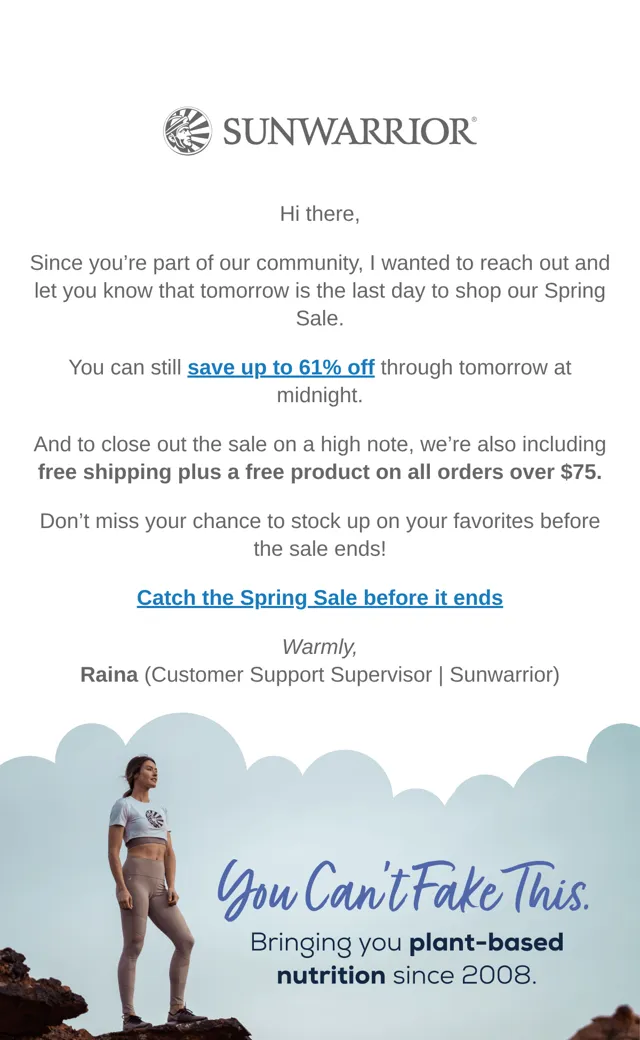Image resolution: width=640 pixels, height=1040 pixels.
Task: Open the "save up to 61% off" link
Action: [281, 367]
